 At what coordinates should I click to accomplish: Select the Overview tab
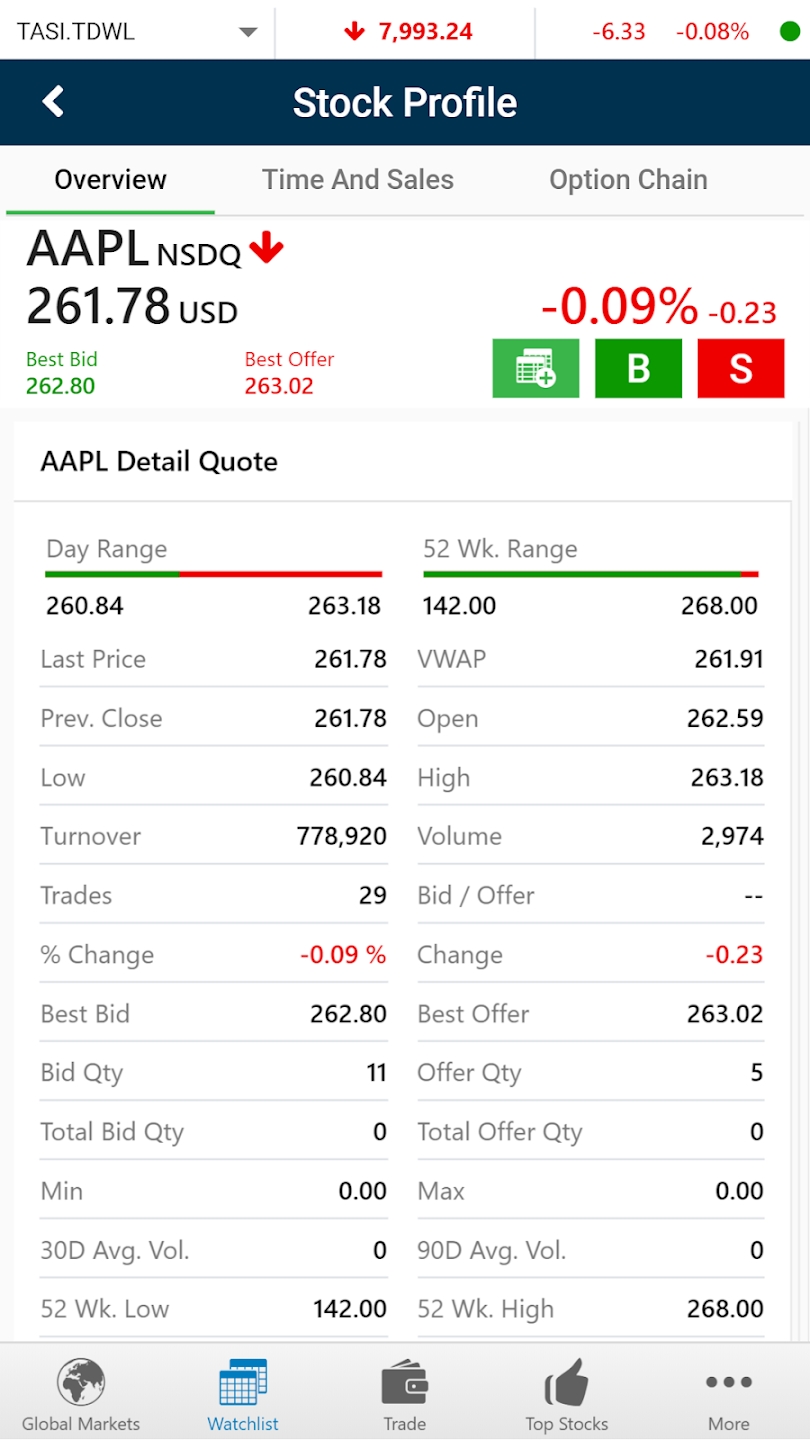pyautogui.click(x=110, y=180)
